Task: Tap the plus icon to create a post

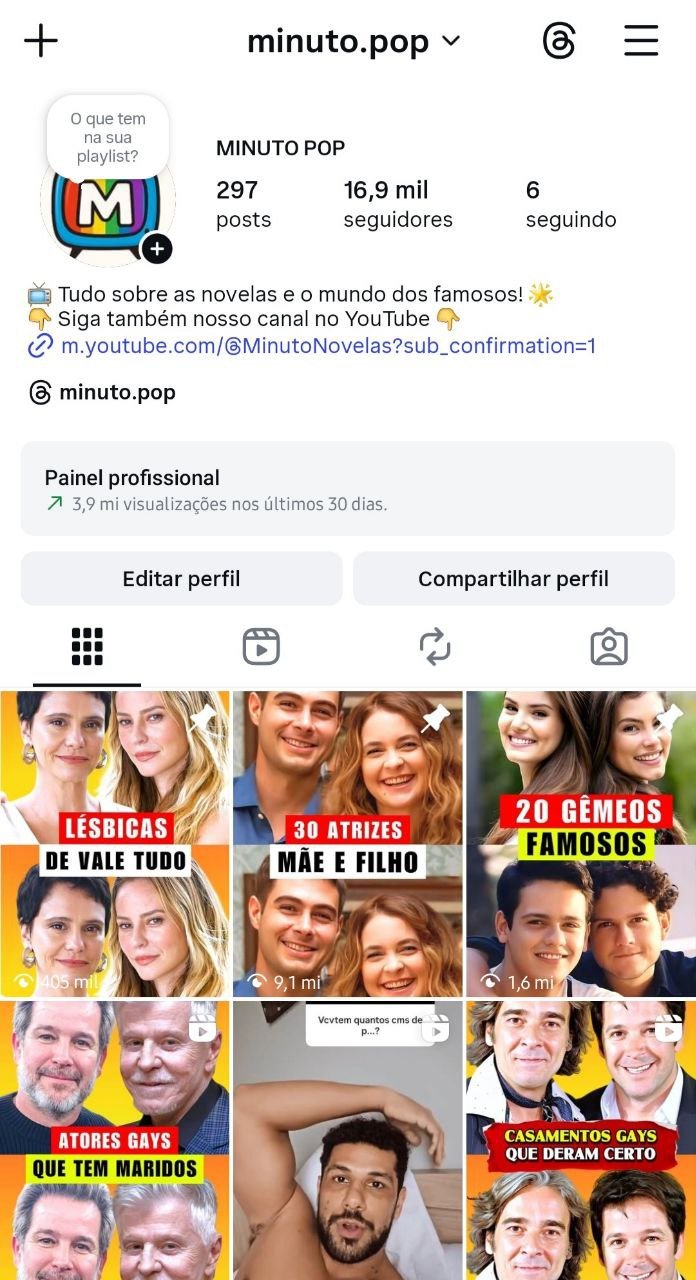Action: coord(41,41)
